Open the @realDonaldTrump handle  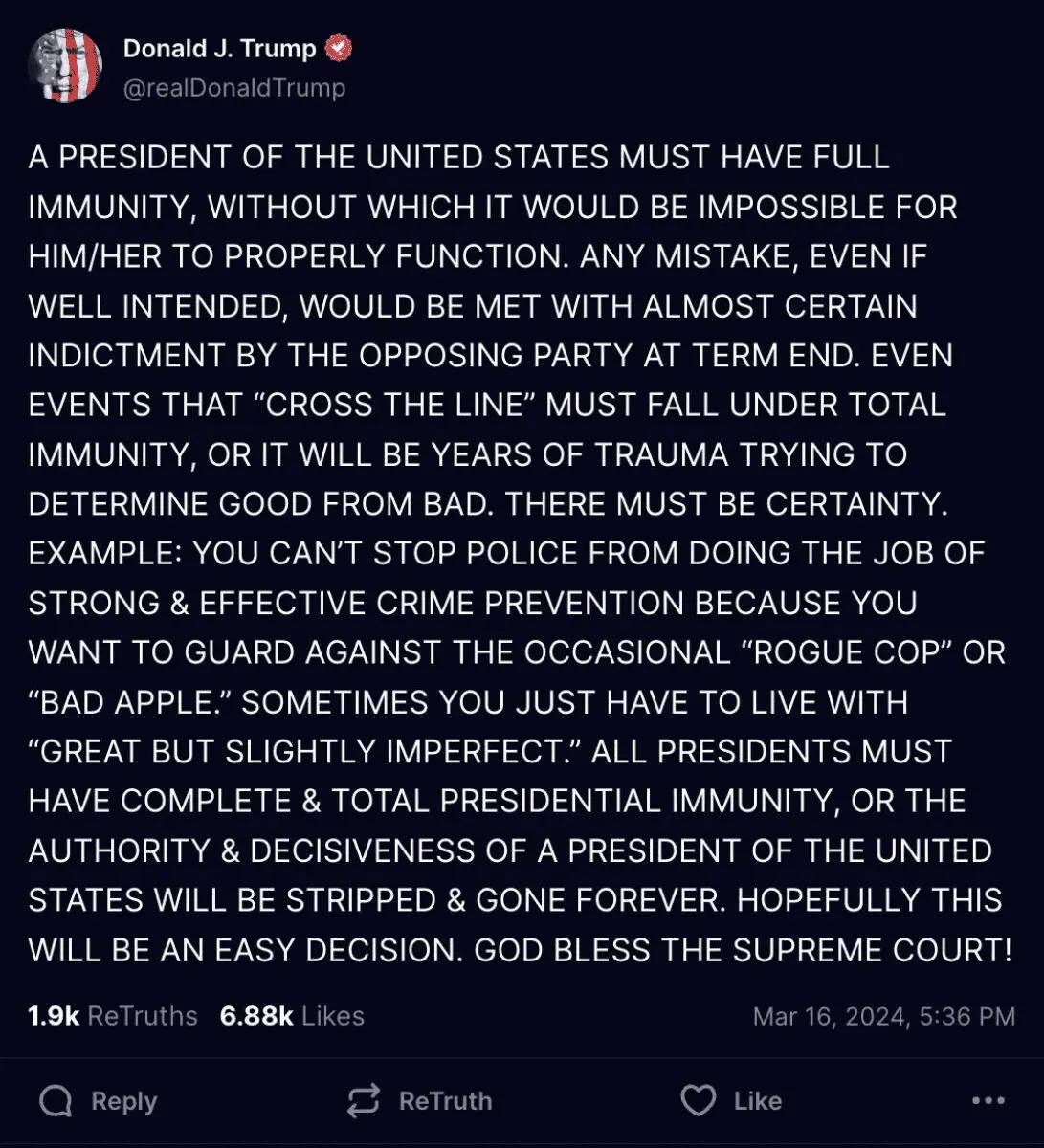point(234,88)
